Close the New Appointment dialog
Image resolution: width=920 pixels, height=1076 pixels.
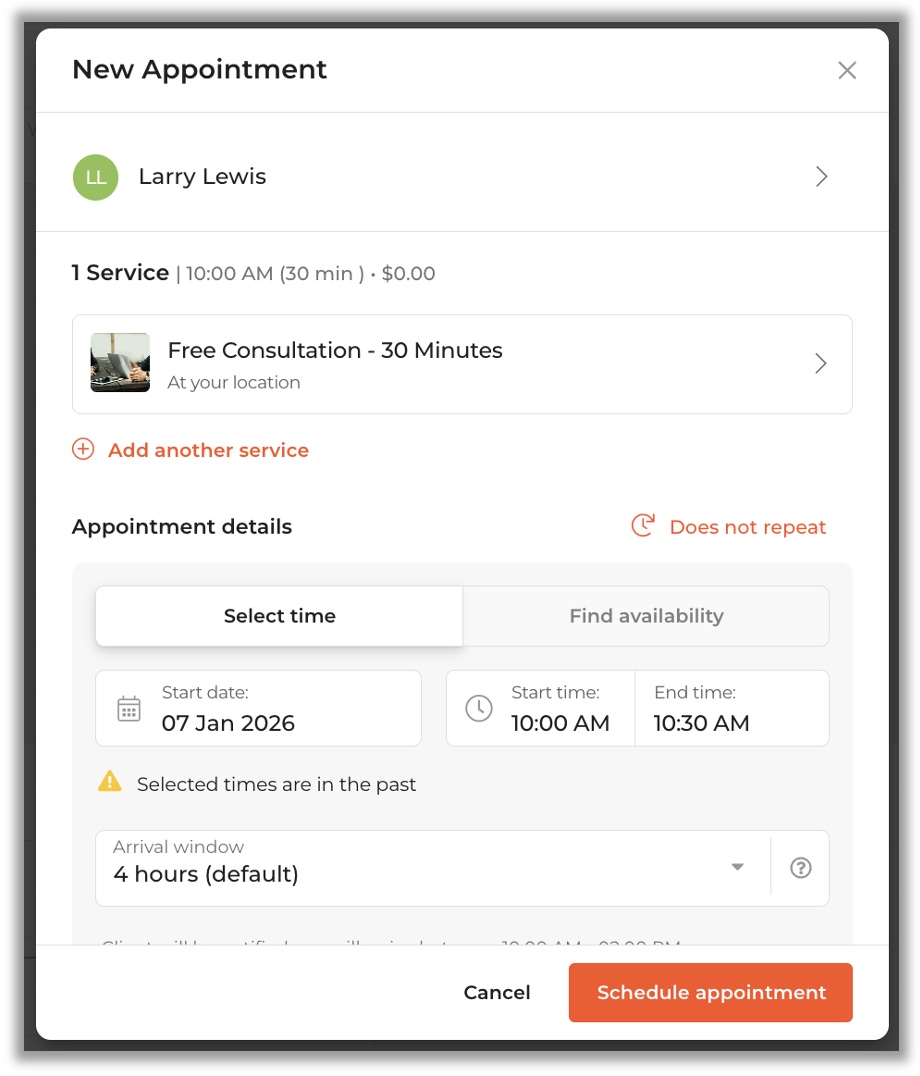click(847, 70)
